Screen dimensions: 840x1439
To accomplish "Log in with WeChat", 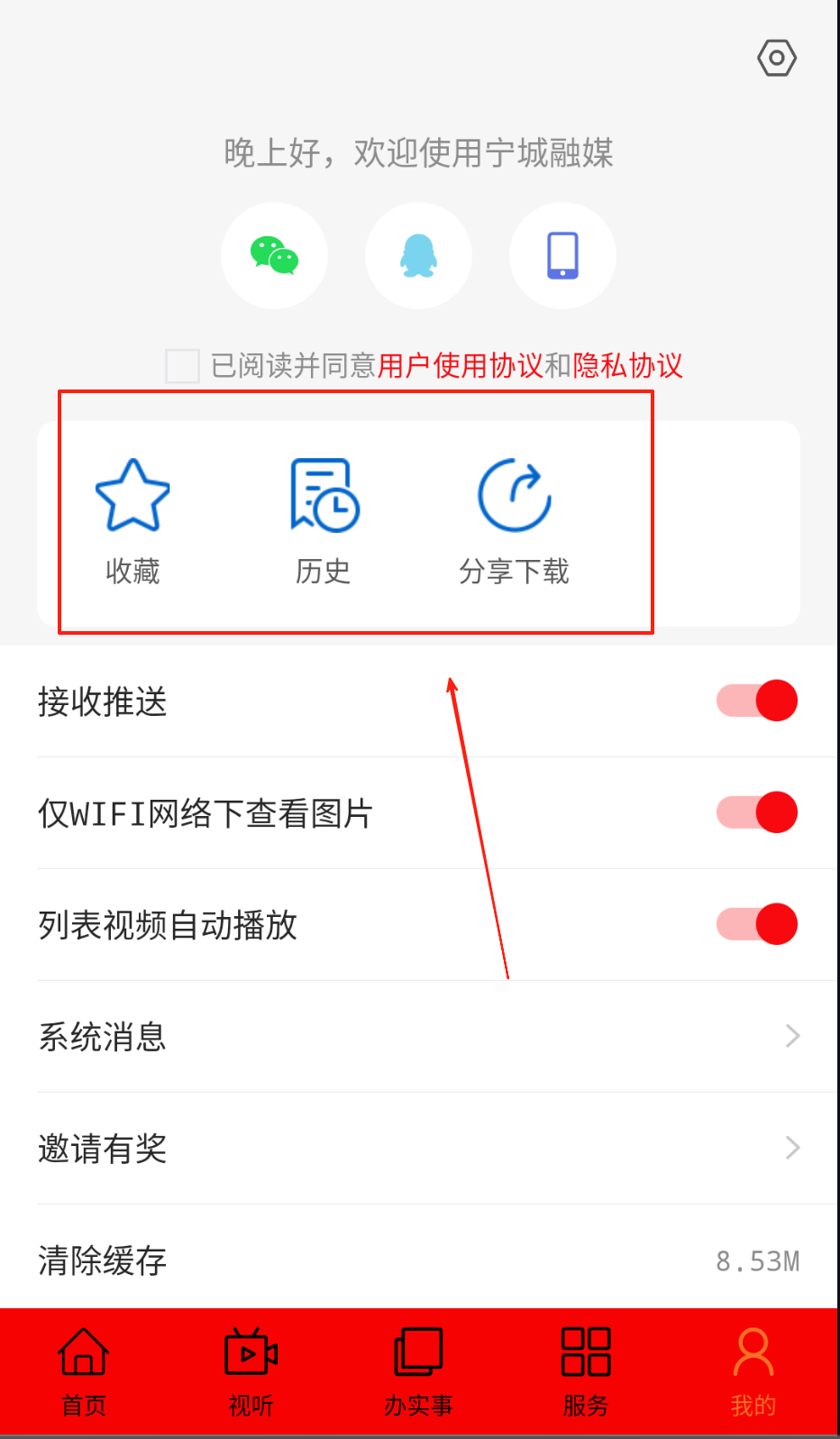I will point(274,256).
